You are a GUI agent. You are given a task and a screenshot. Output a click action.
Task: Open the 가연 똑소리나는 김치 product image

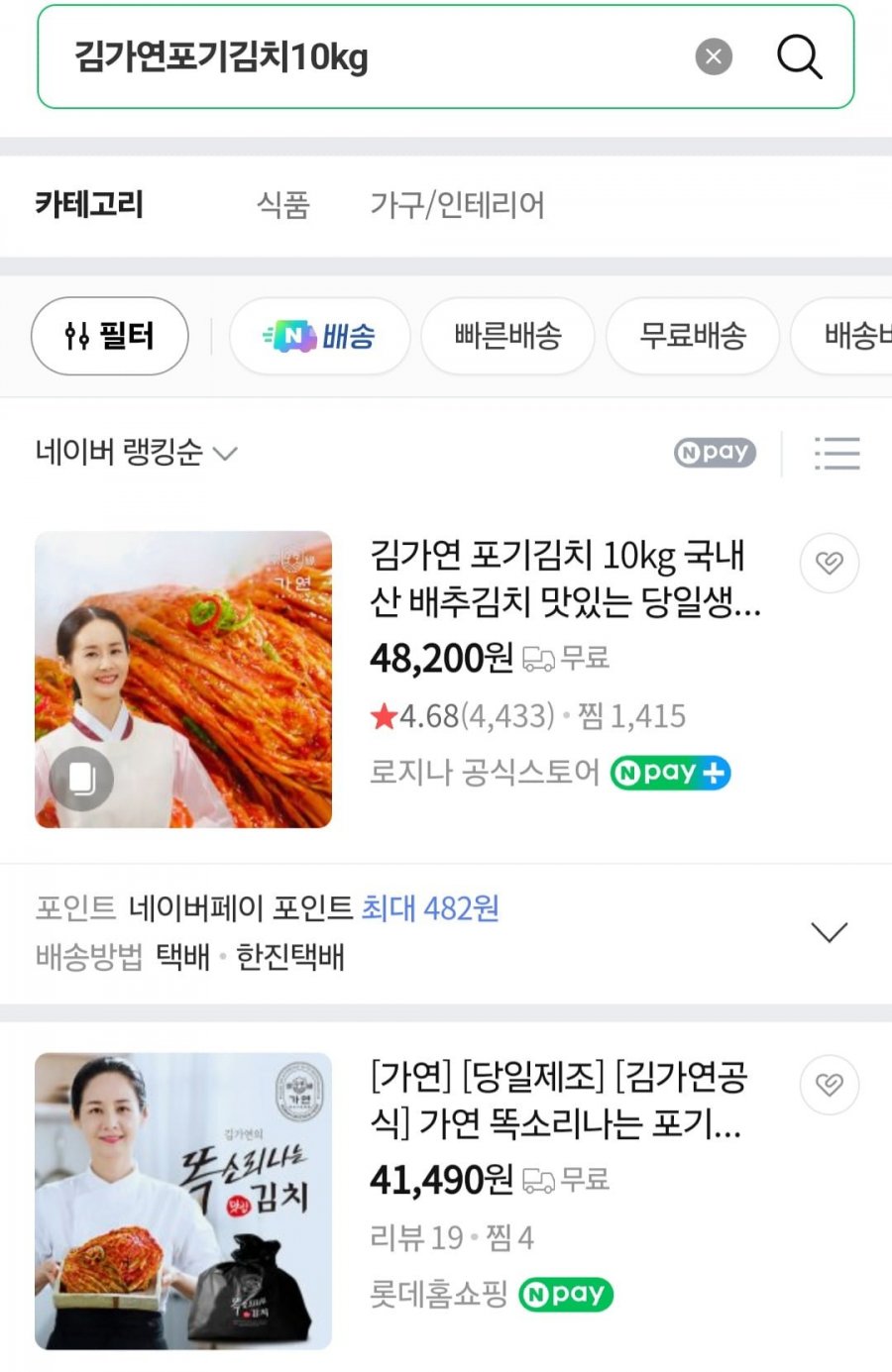click(183, 1201)
